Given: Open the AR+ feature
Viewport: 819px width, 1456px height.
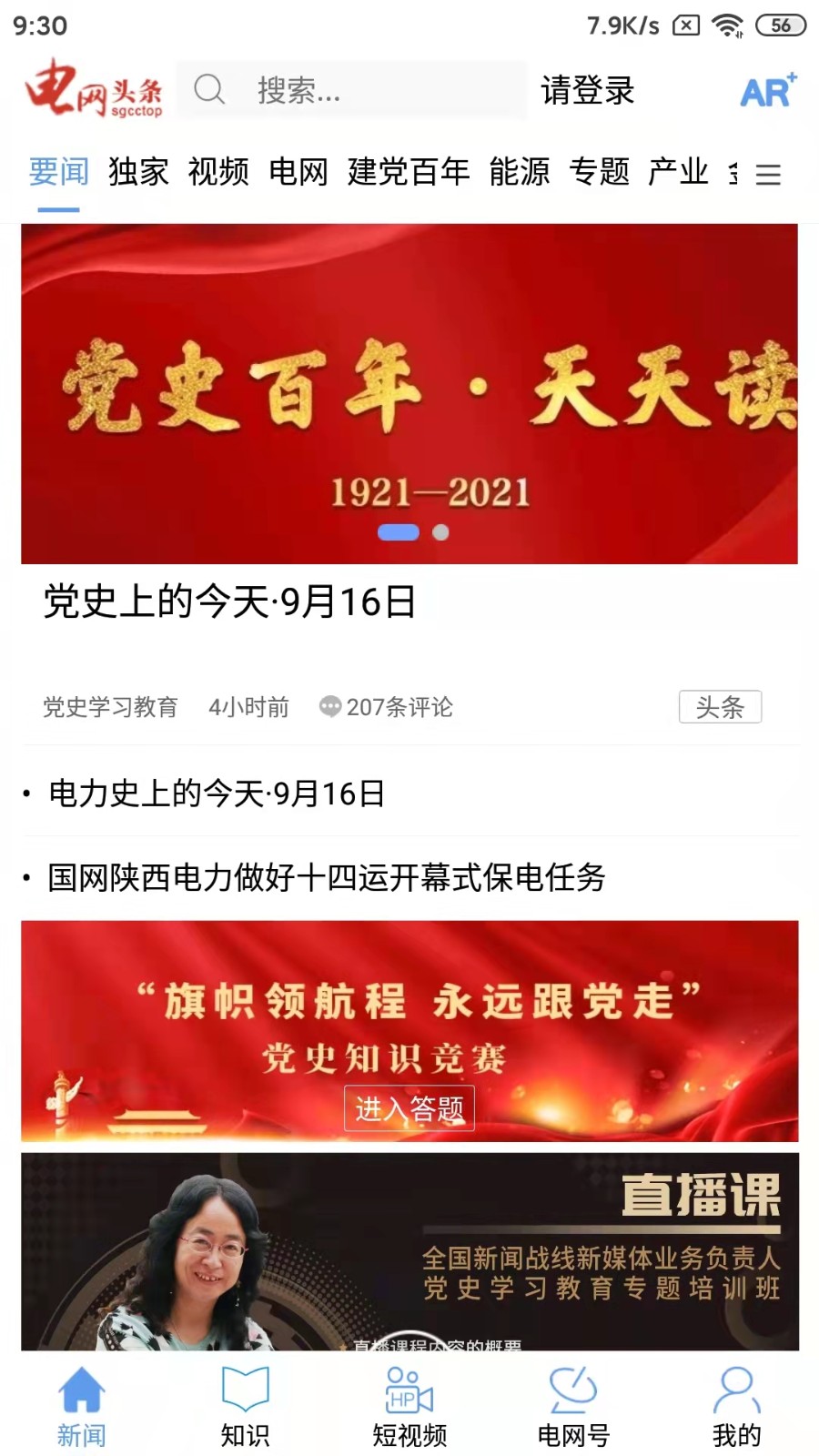Looking at the screenshot, I should 767,91.
